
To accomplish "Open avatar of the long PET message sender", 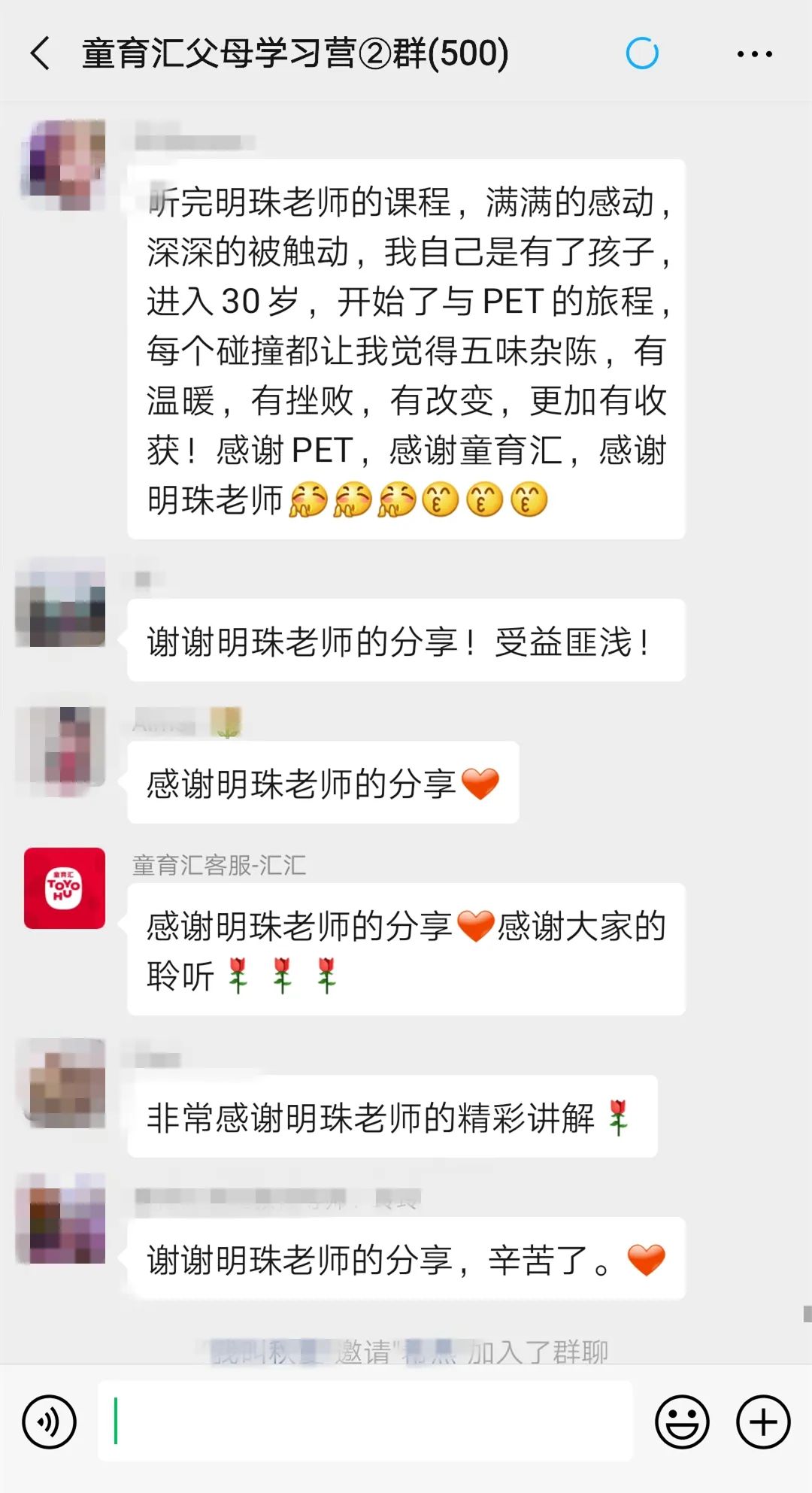I will [65, 162].
